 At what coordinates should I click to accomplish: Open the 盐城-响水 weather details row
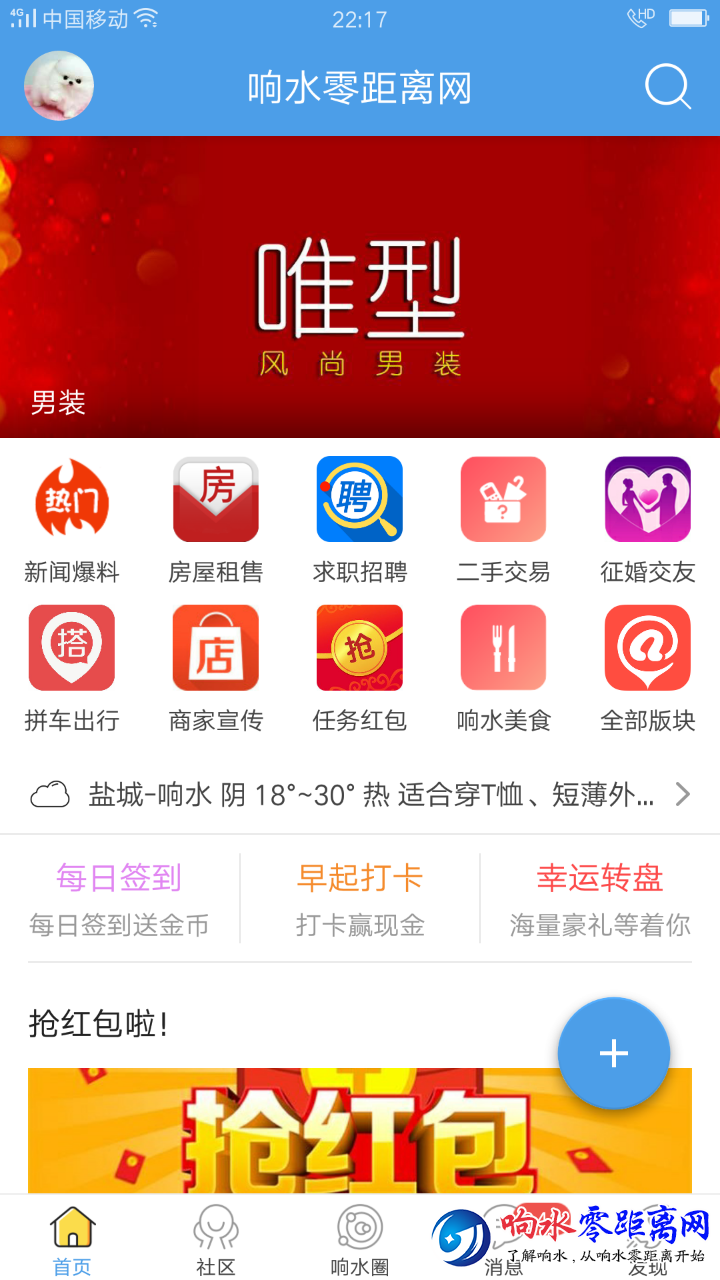[360, 795]
